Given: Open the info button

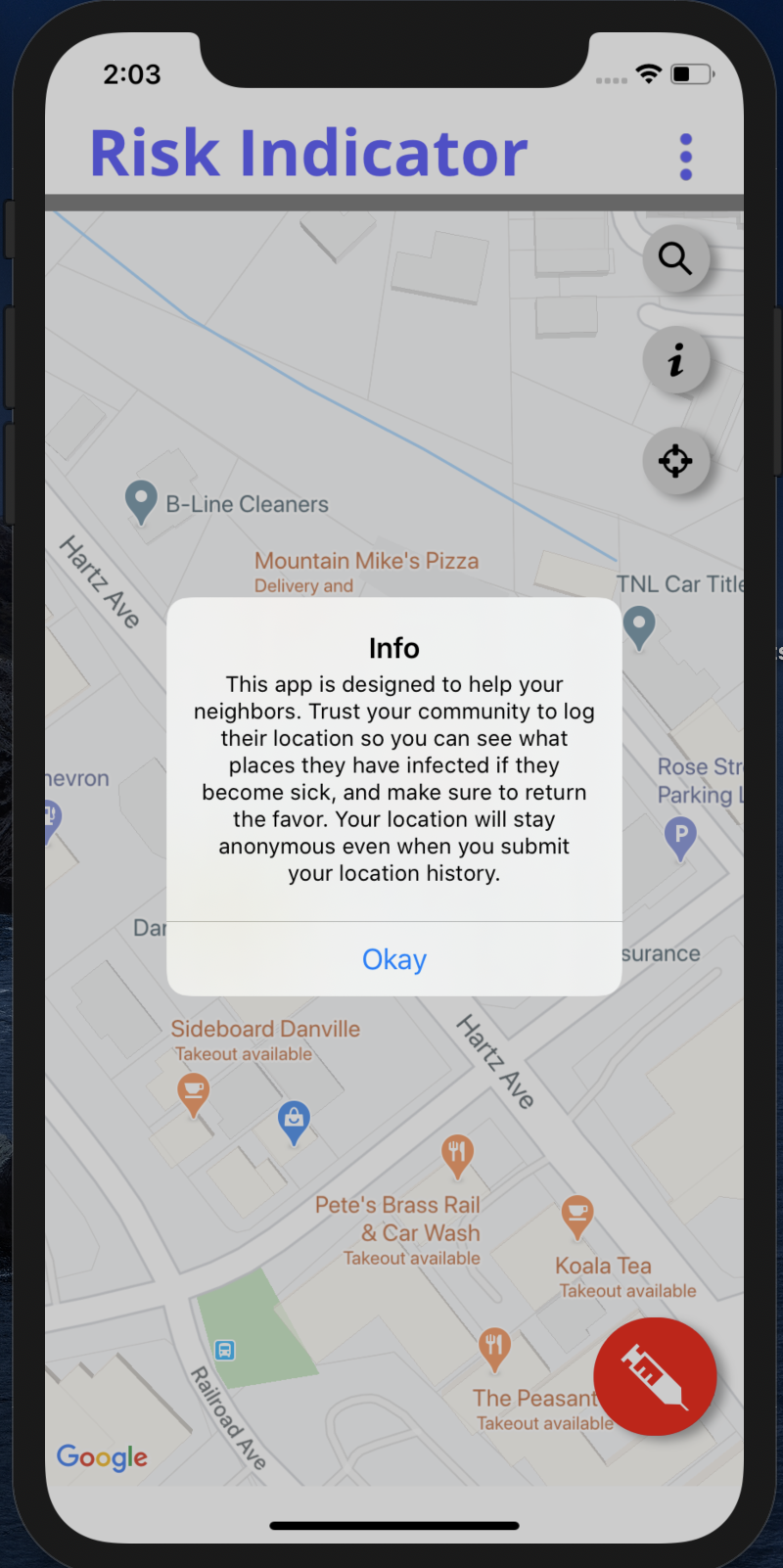Looking at the screenshot, I should [675, 360].
